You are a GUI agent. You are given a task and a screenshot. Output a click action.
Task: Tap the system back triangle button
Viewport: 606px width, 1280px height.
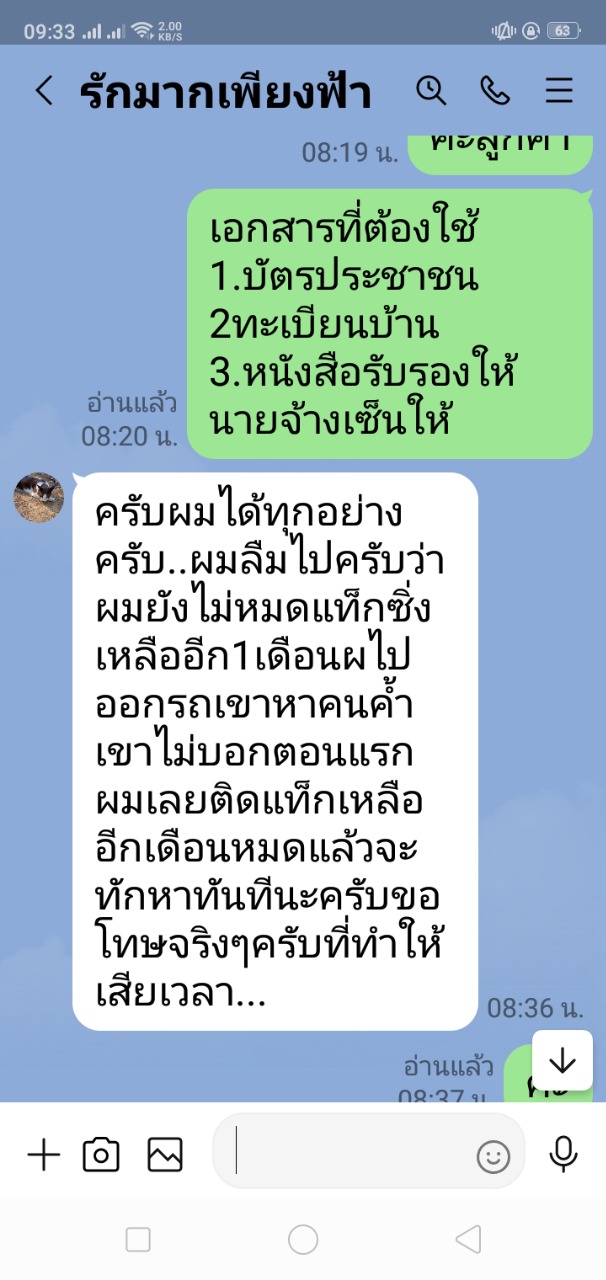(x=467, y=1240)
